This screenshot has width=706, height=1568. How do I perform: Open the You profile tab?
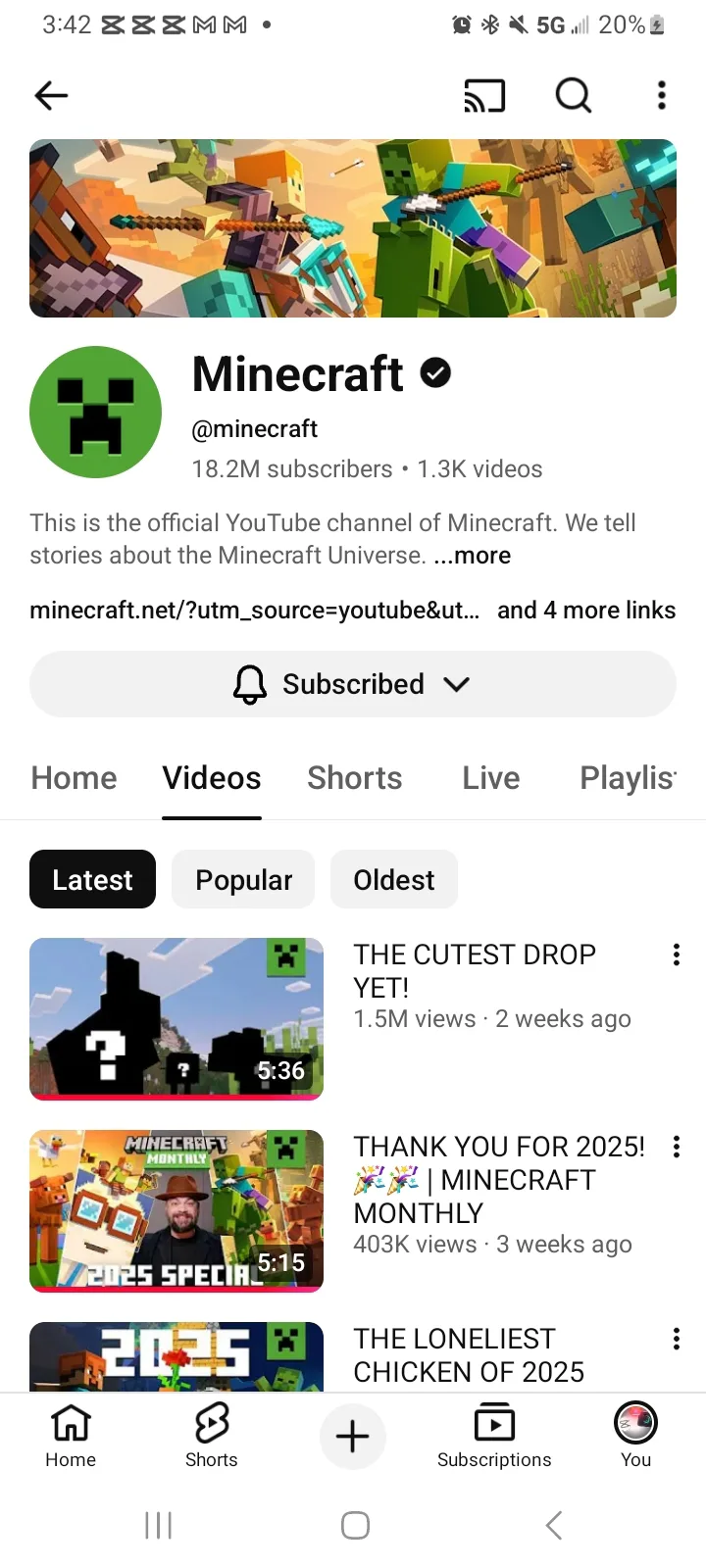pos(635,1437)
